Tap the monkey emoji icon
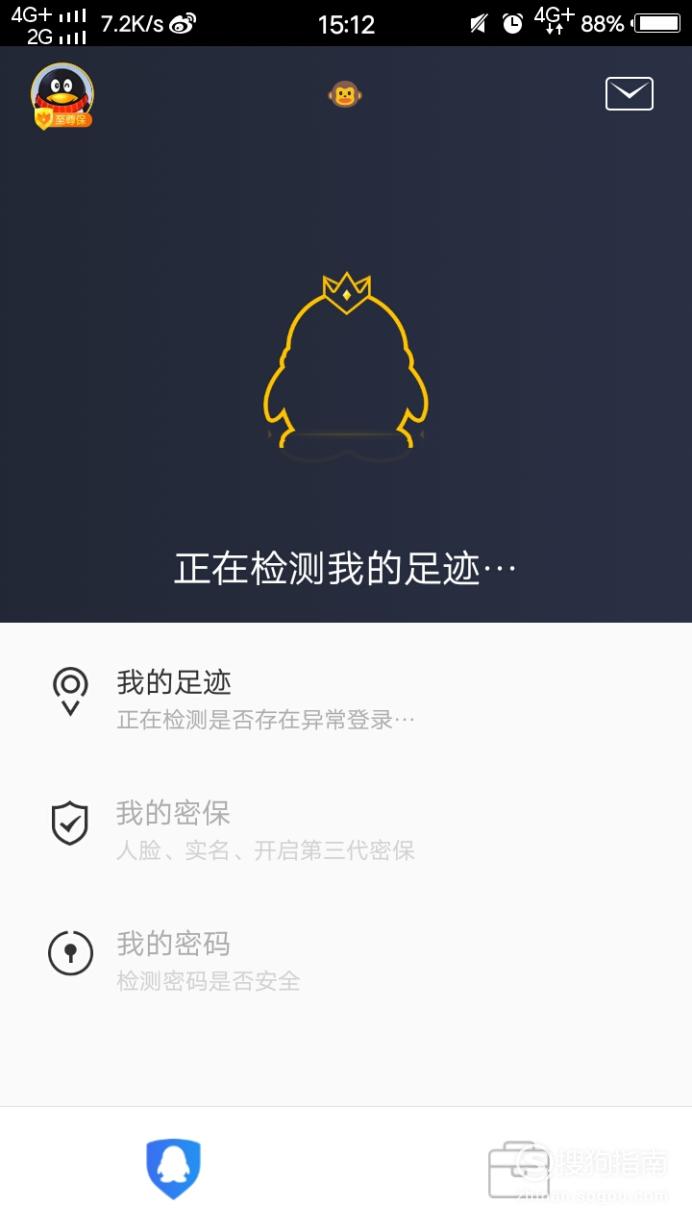Viewport: 692px width, 1230px height. click(x=345, y=95)
